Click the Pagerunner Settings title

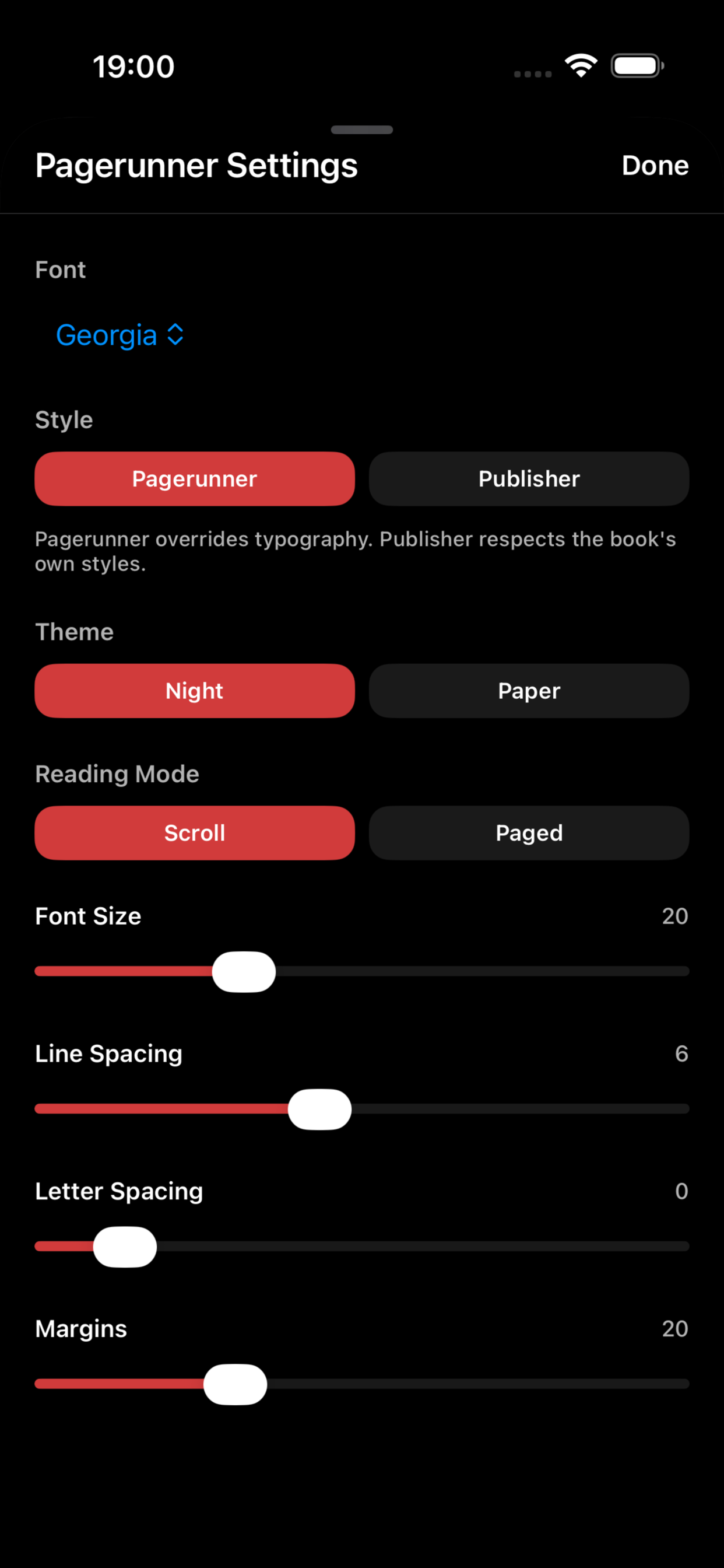pos(196,165)
